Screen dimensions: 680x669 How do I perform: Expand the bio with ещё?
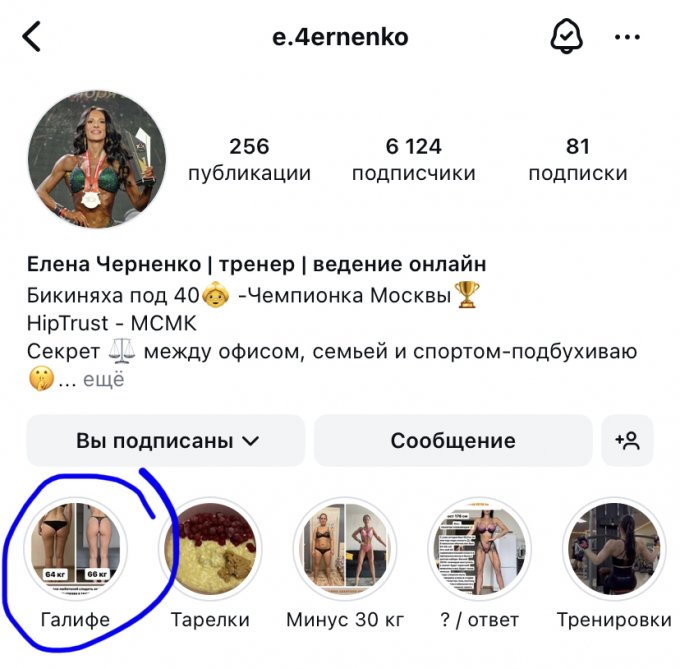click(x=103, y=380)
